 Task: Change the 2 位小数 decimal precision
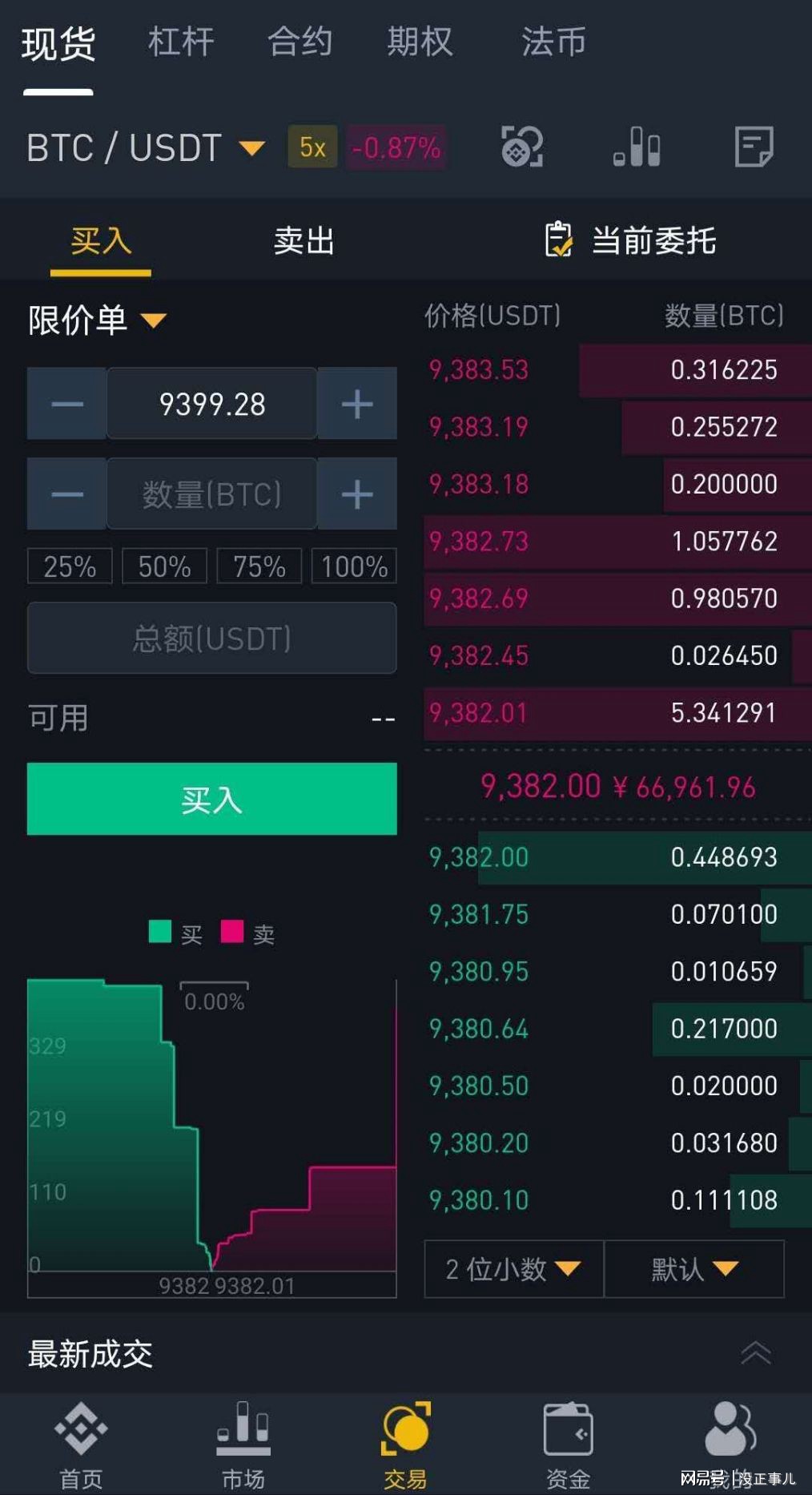point(513,1269)
